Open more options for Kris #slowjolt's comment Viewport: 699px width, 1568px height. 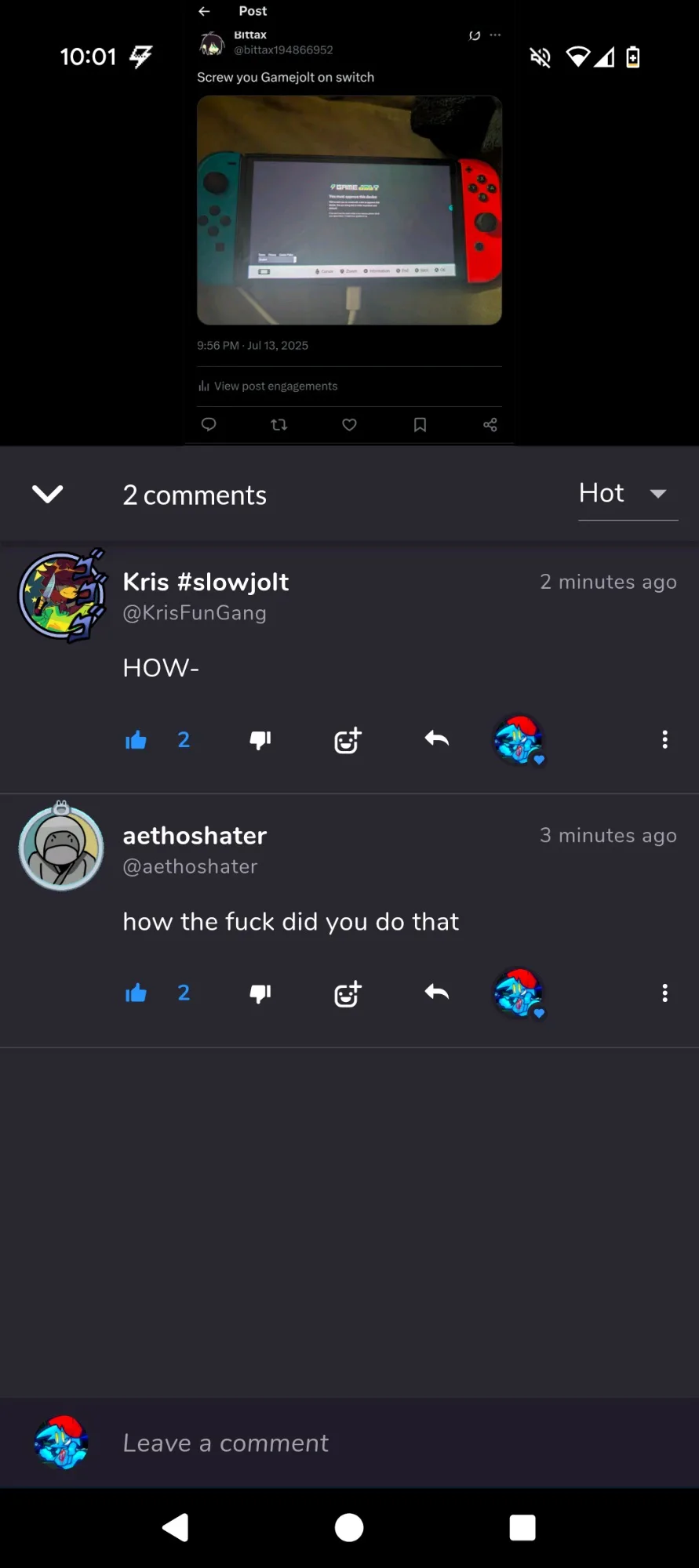coord(664,739)
